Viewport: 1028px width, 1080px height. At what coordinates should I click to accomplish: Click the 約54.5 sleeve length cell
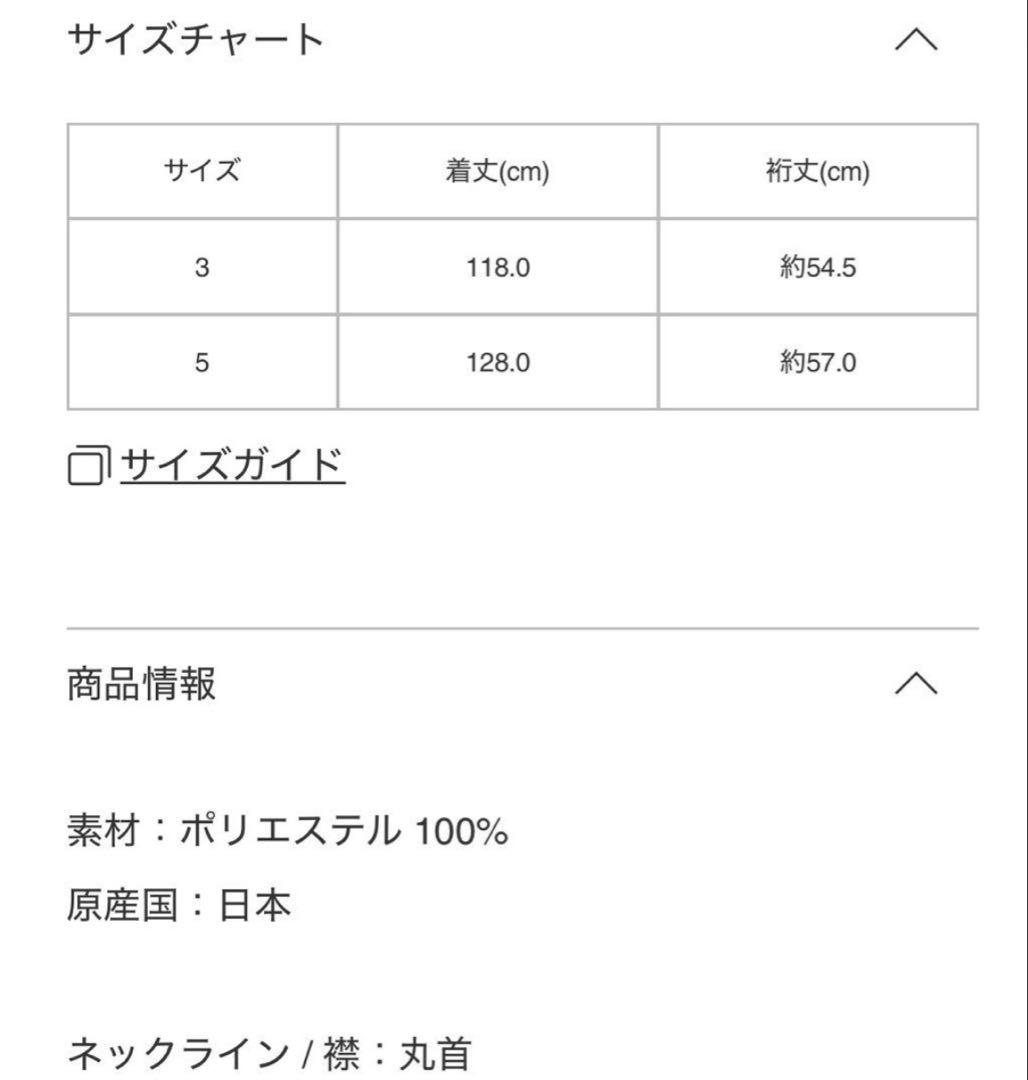click(816, 265)
